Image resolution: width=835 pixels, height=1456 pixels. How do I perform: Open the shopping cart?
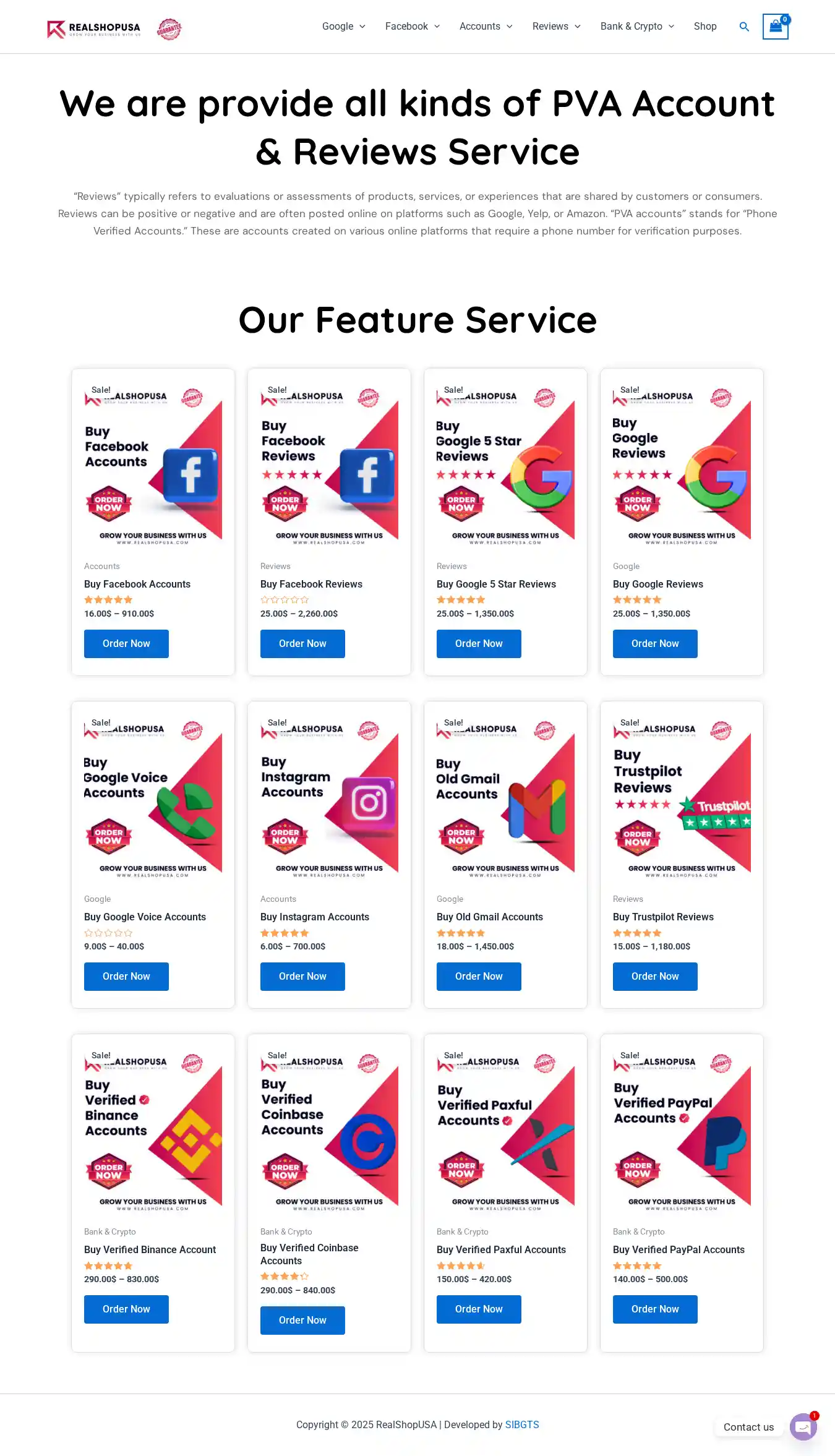click(x=775, y=27)
